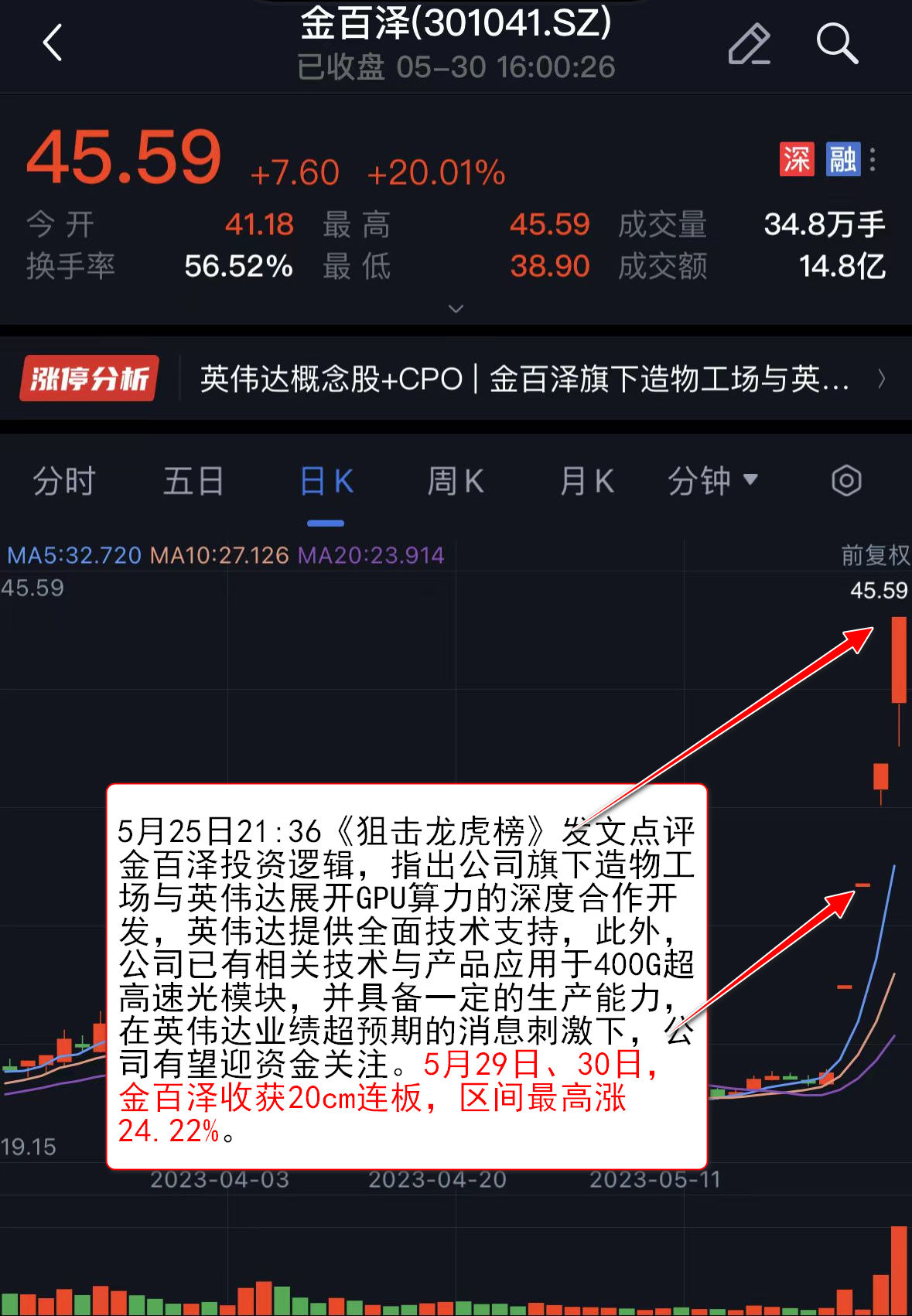Switch to 月K chart tab
Screen dimensions: 912x1316
pyautogui.click(x=586, y=482)
